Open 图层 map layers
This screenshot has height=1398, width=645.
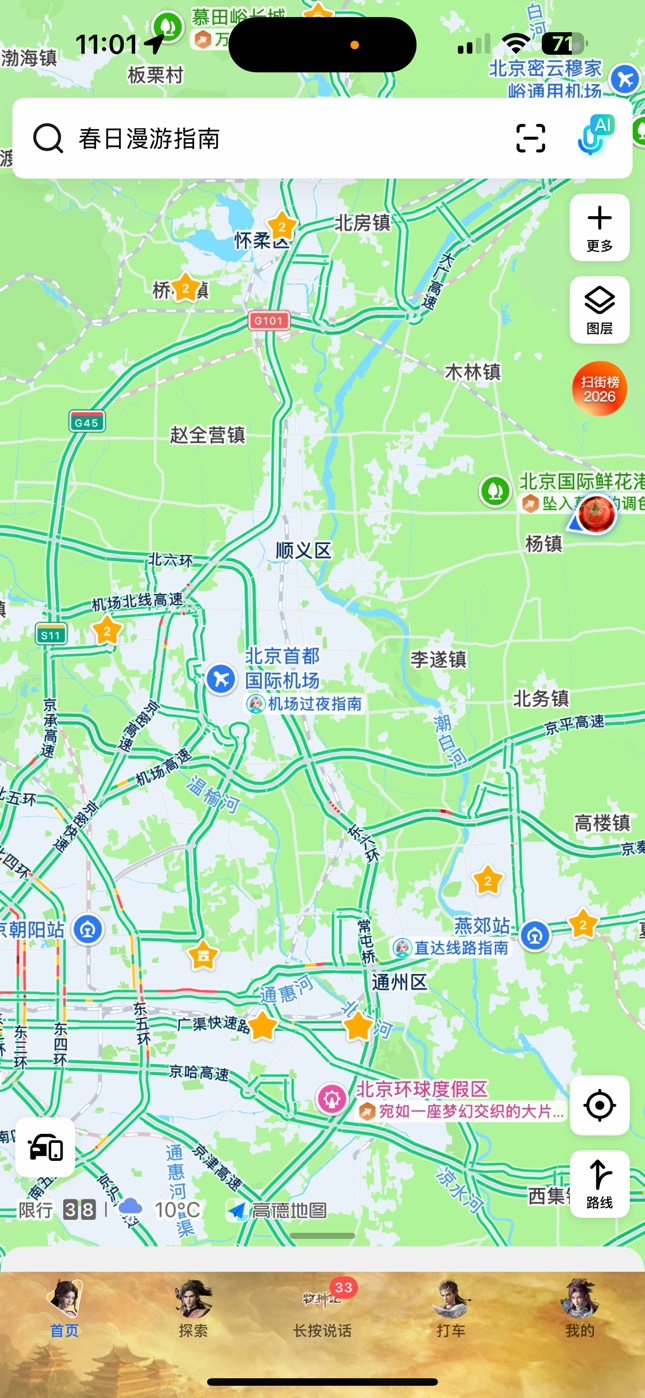coord(599,309)
